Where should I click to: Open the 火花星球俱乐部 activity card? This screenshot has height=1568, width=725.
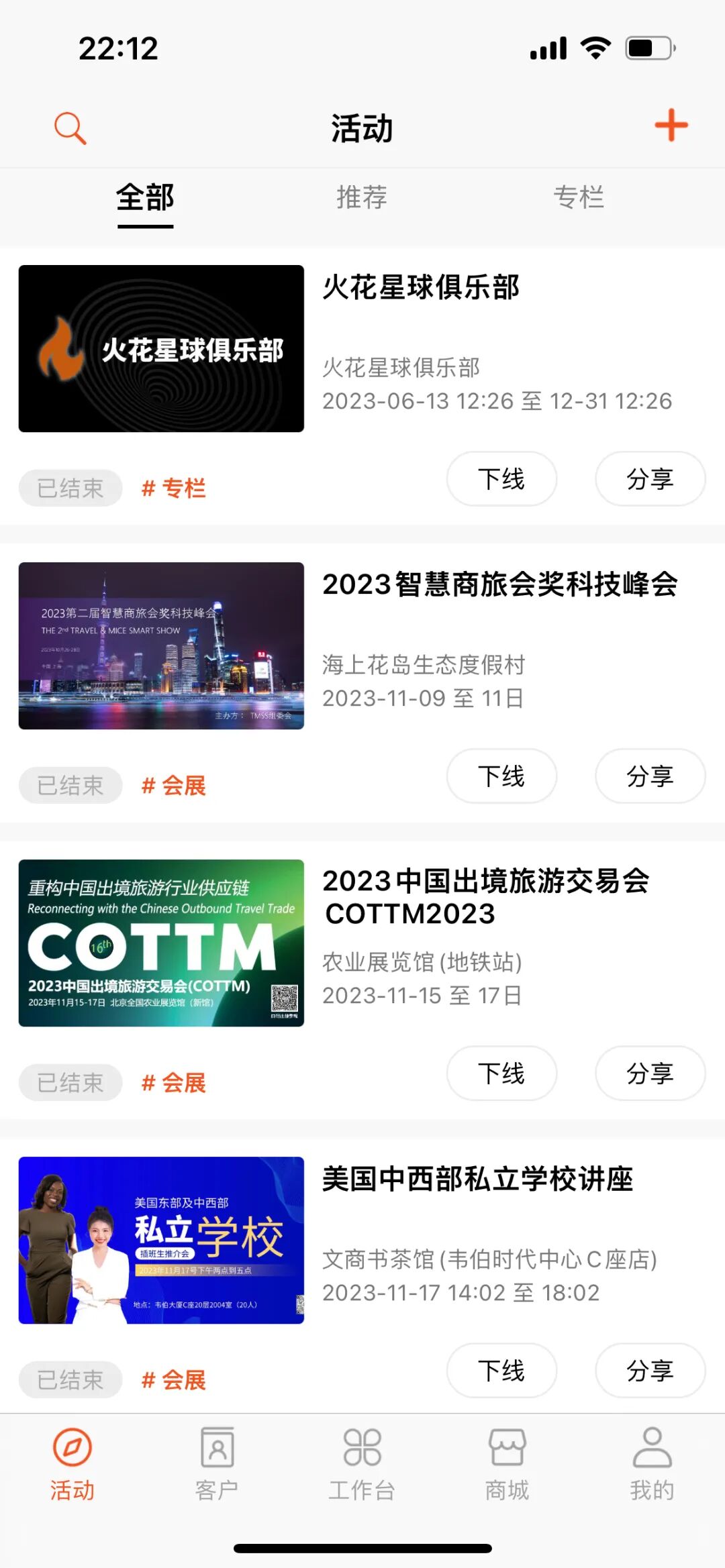tap(421, 288)
